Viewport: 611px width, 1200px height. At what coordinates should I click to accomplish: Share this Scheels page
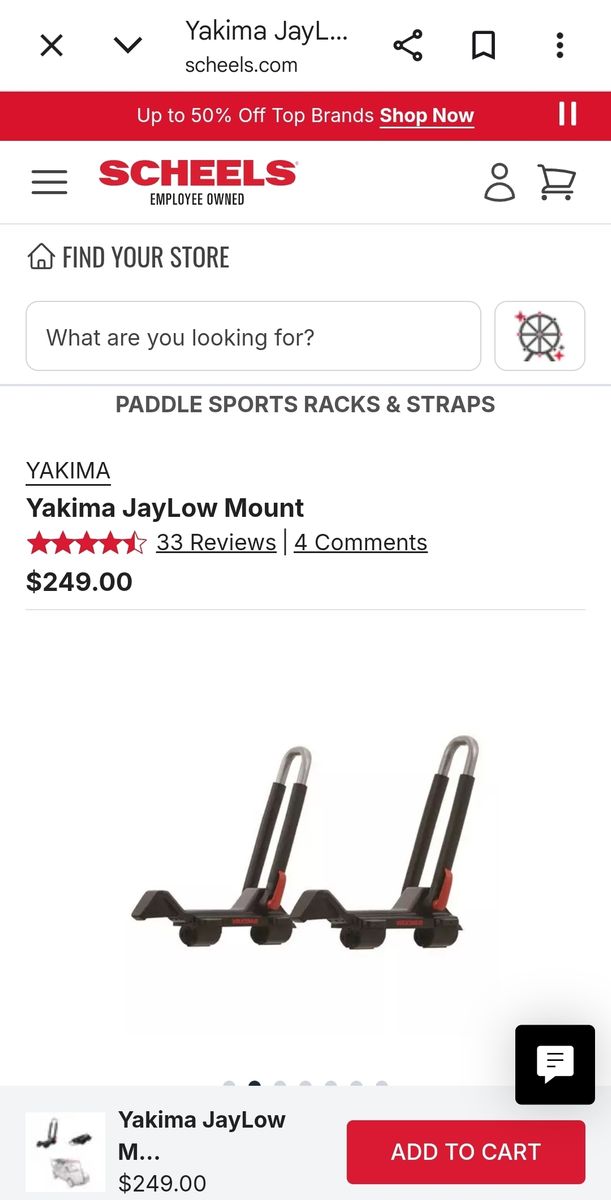(407, 45)
